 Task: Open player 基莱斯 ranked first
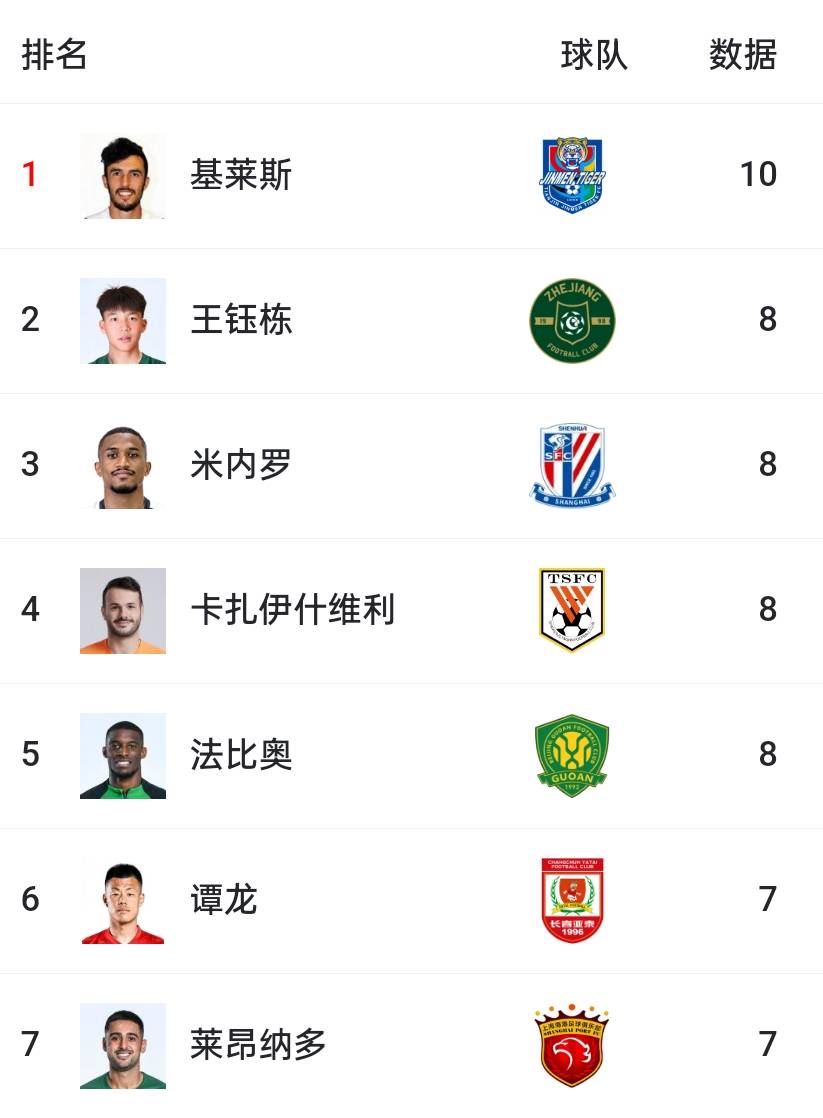click(241, 176)
